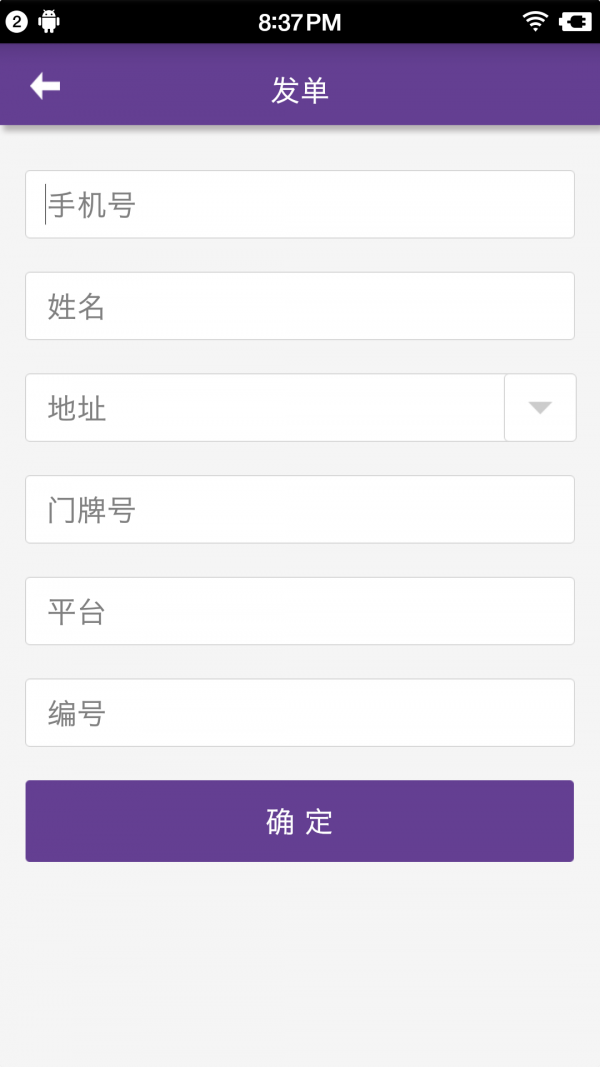Tap the 门牌号 house number field

pyautogui.click(x=300, y=510)
